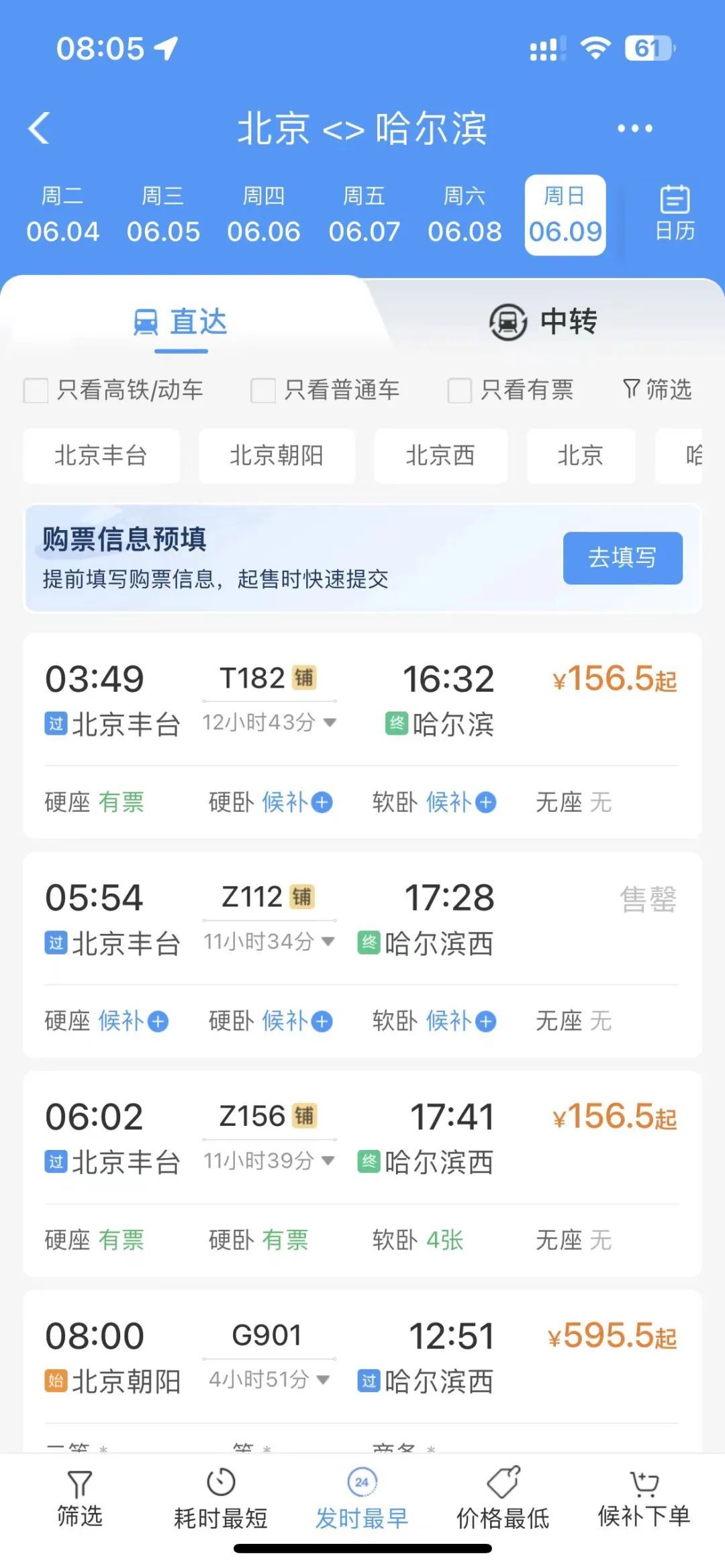Open the calendar icon to pick a date

(673, 213)
